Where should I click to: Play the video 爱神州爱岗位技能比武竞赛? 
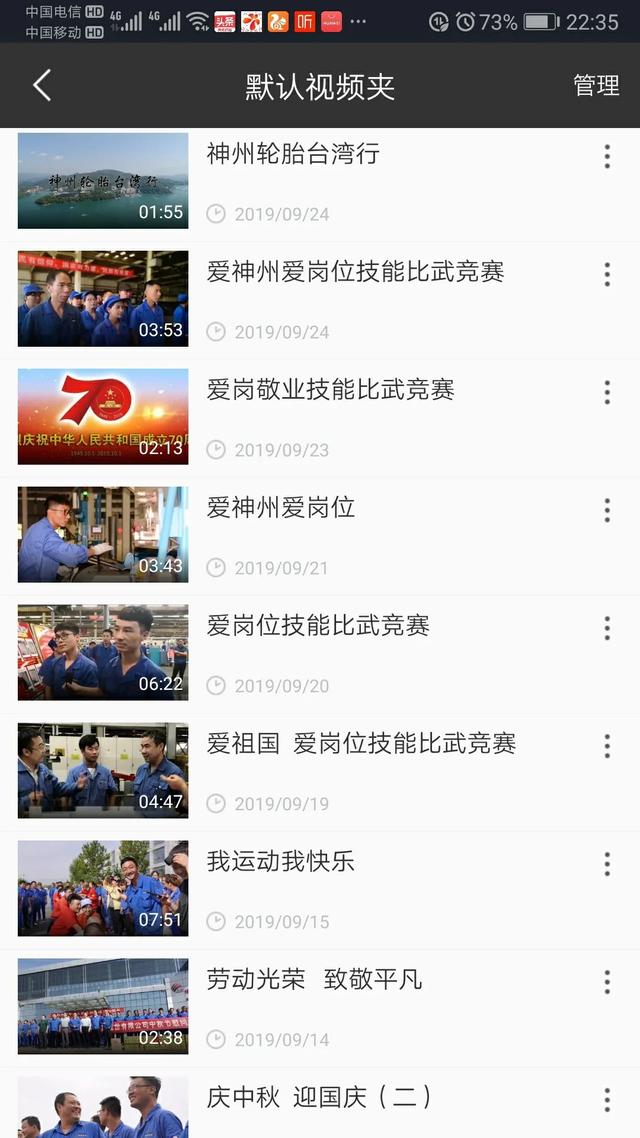tap(320, 299)
